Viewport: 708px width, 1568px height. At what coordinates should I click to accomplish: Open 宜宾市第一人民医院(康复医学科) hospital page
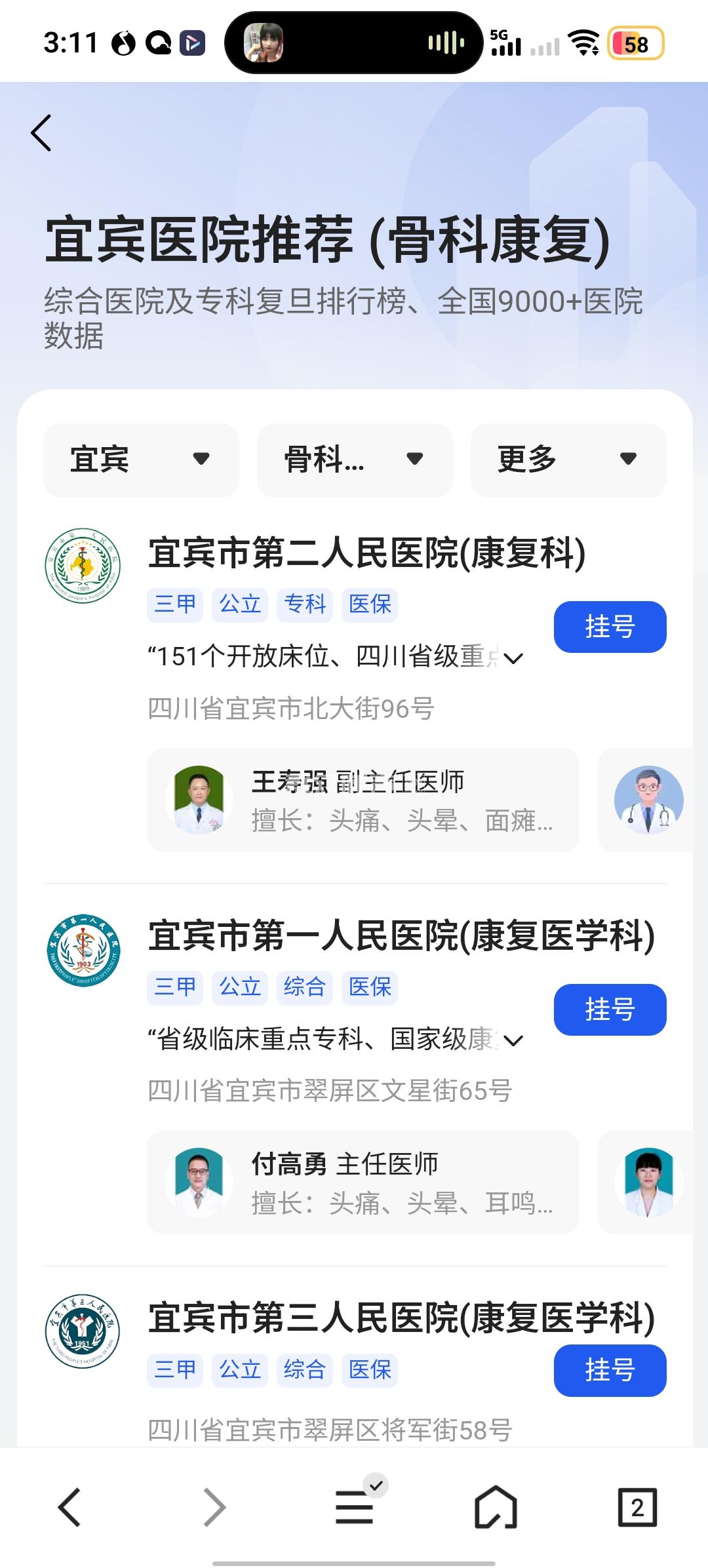pyautogui.click(x=401, y=936)
